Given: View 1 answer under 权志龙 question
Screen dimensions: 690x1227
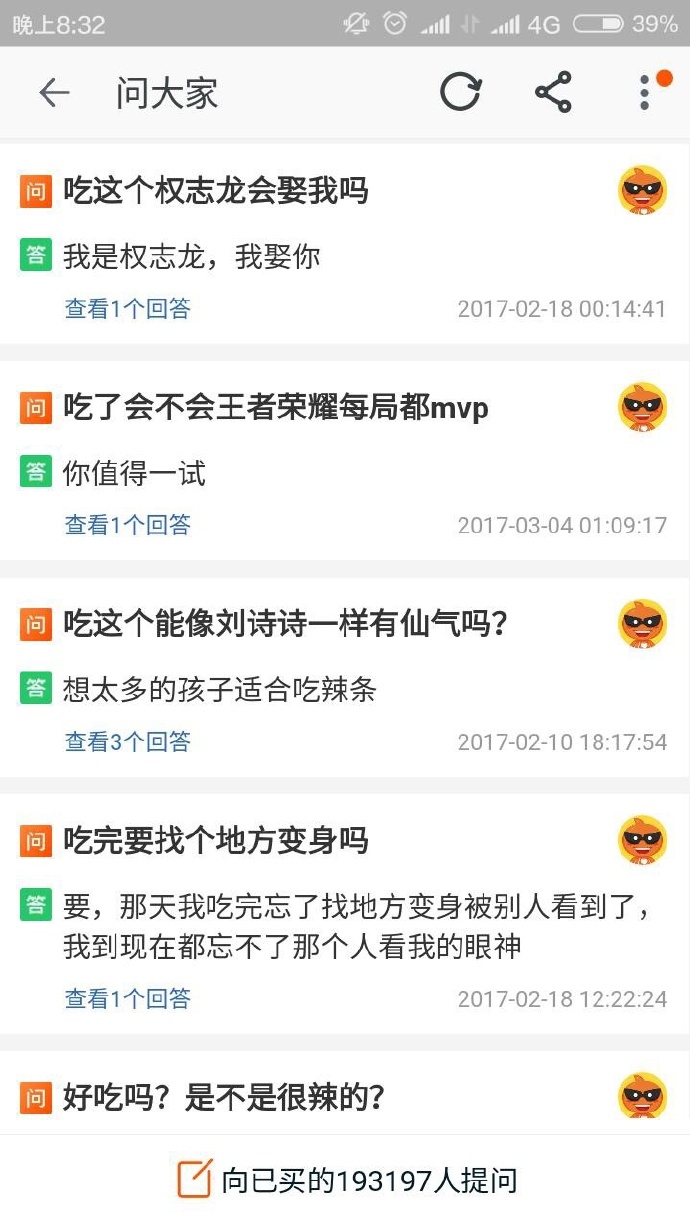Looking at the screenshot, I should click(127, 309).
